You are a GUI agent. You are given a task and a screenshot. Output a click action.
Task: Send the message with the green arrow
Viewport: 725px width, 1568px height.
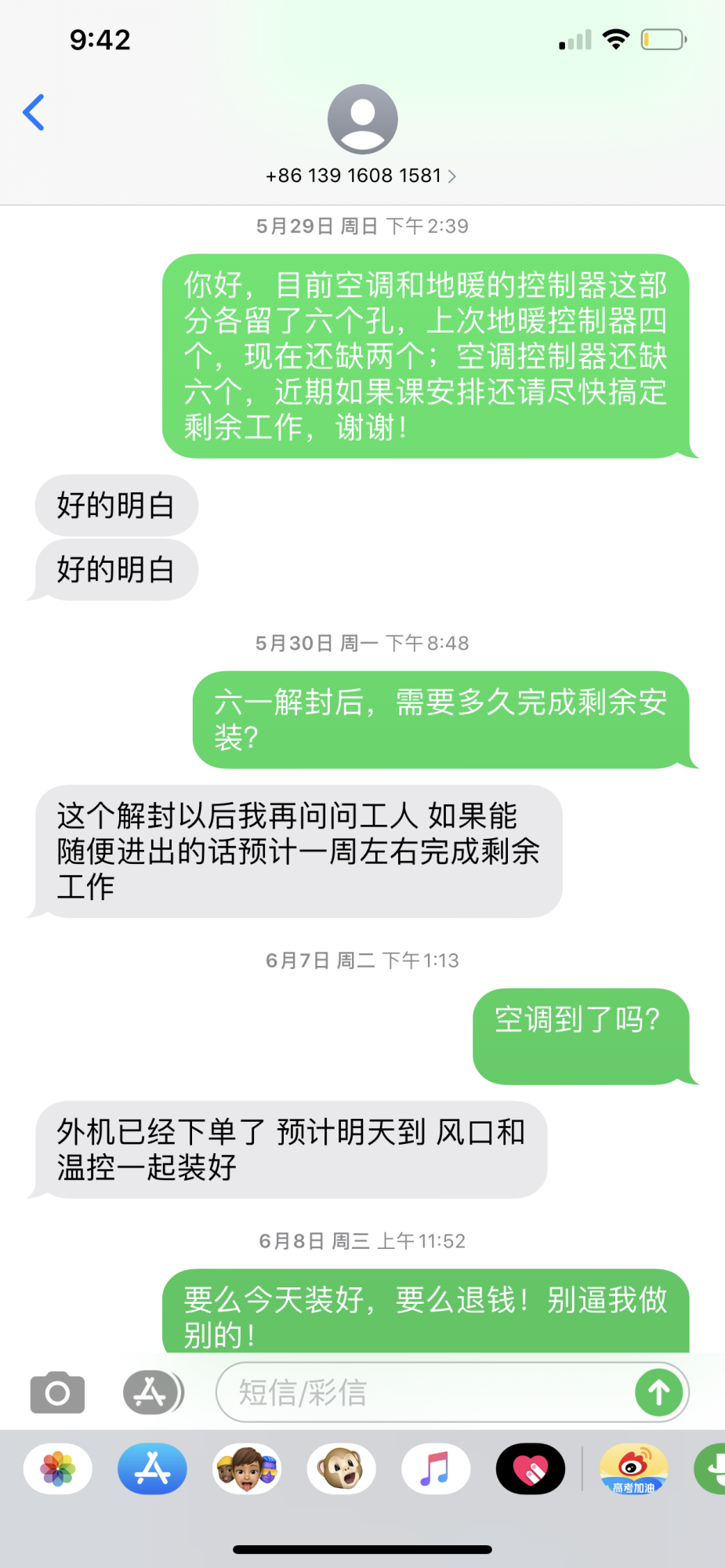tap(658, 1392)
